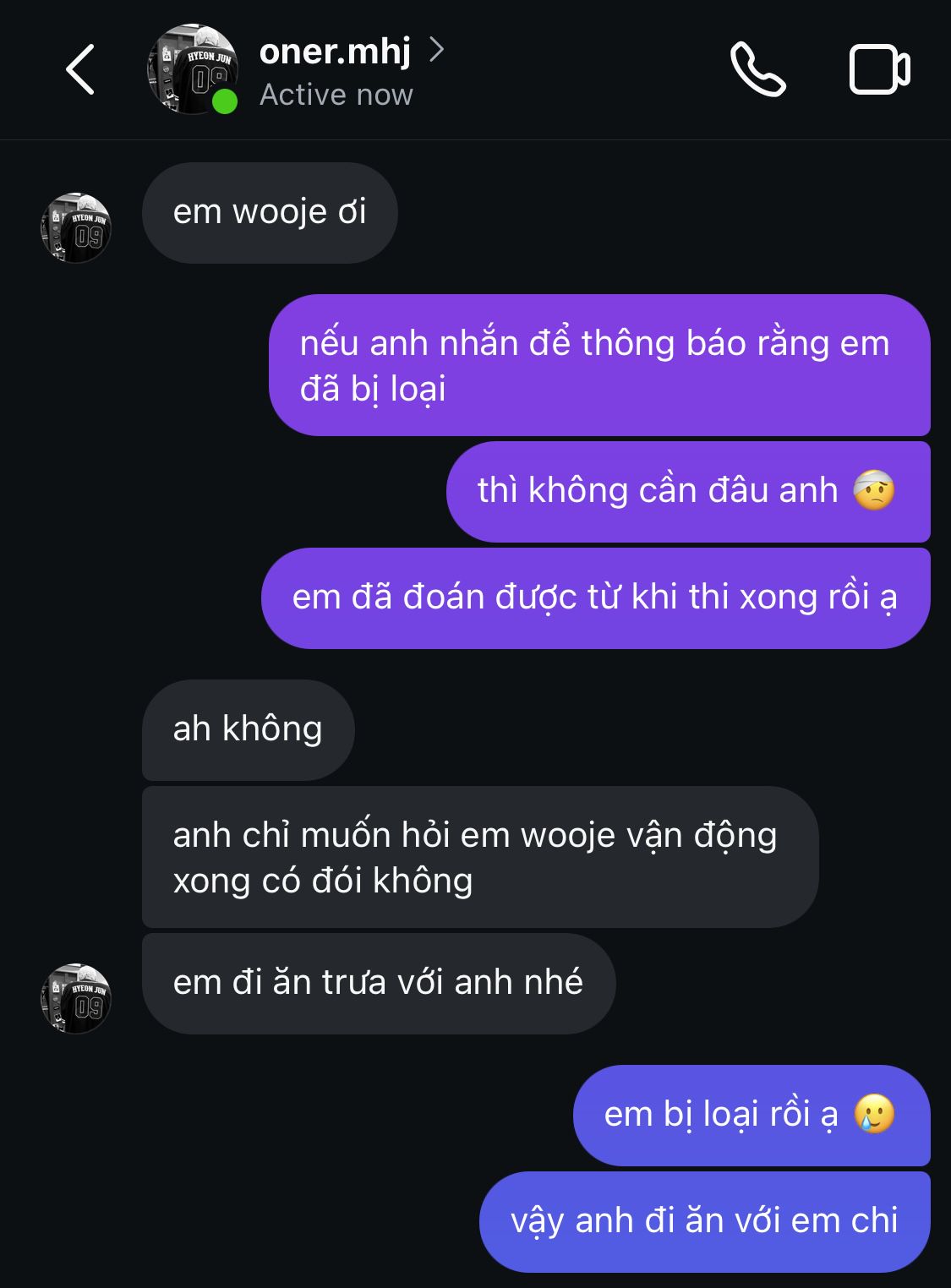The width and height of the screenshot is (951, 1288).
Task: Tap sender avatar beside "em wooje ơi"
Action: point(76,228)
